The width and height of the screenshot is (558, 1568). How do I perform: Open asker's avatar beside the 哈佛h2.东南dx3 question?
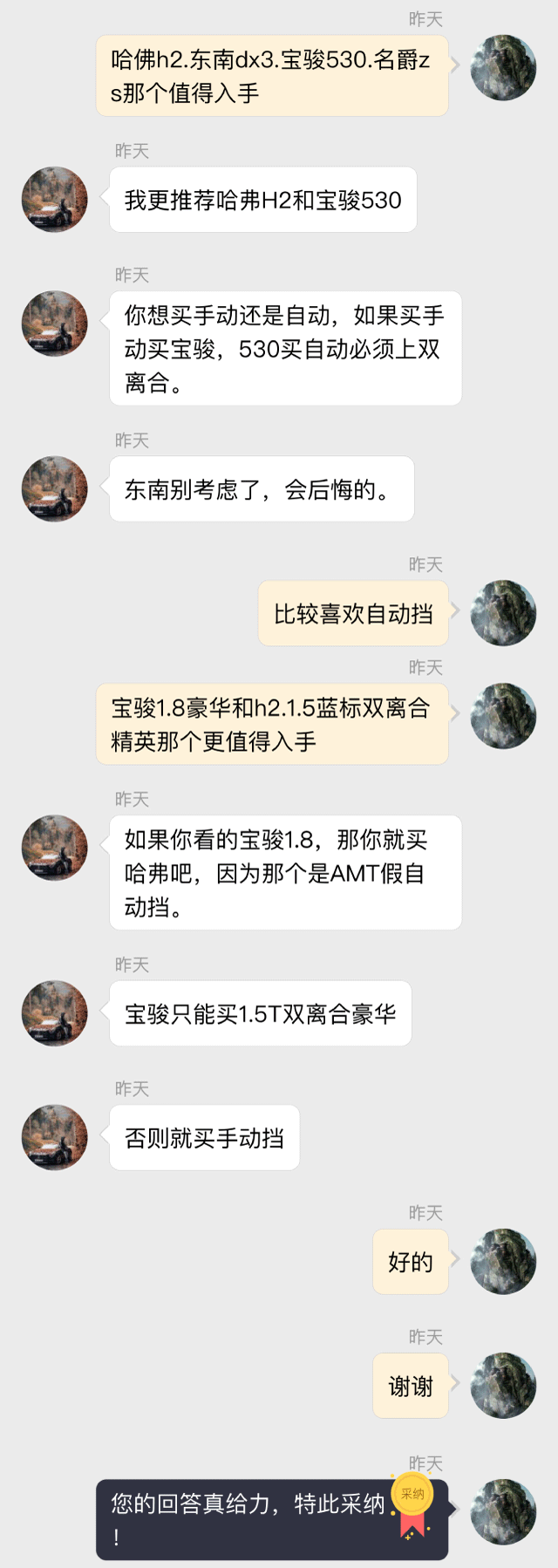coord(503,68)
